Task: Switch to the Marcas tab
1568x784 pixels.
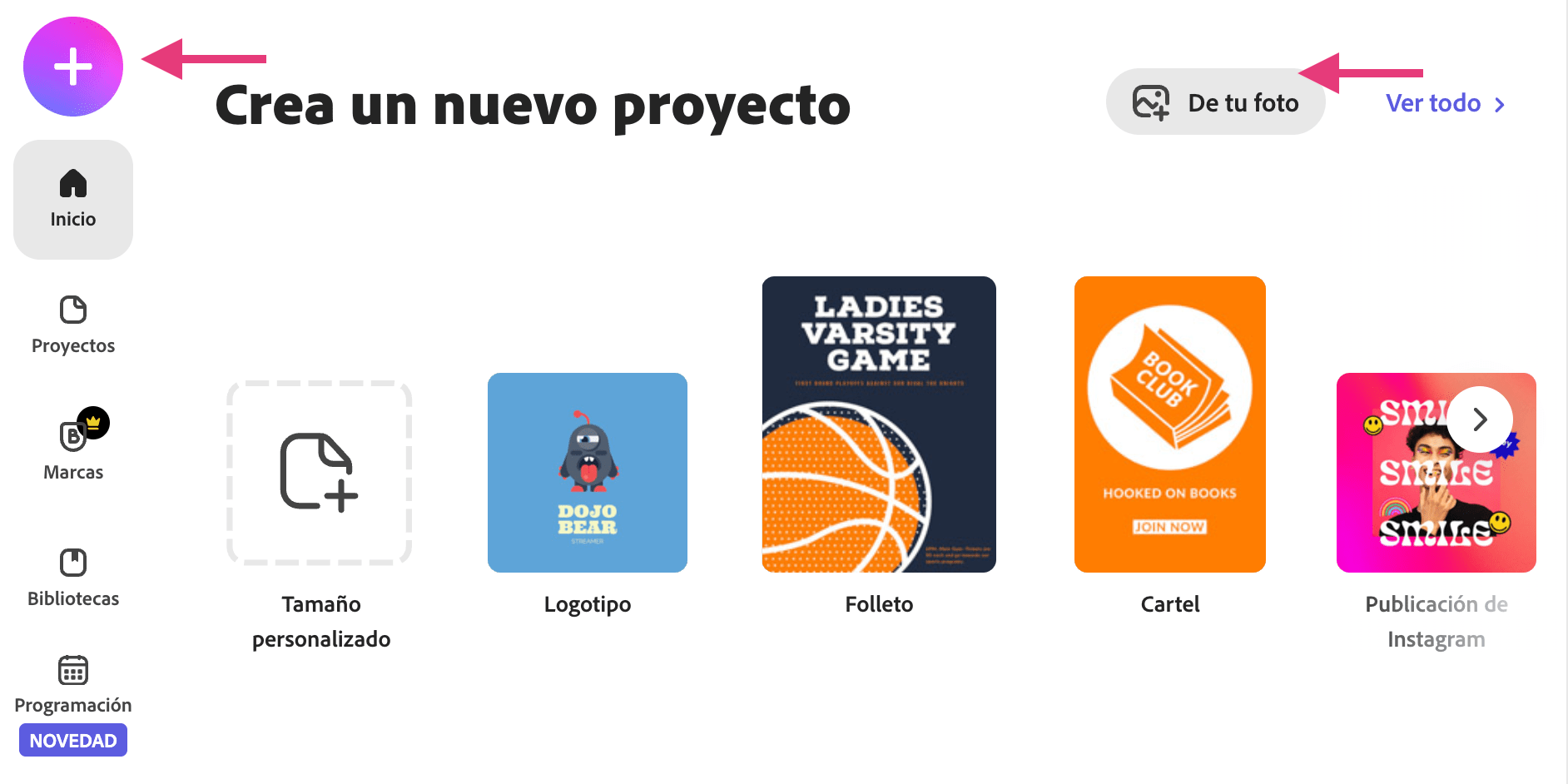Action: pos(73,451)
